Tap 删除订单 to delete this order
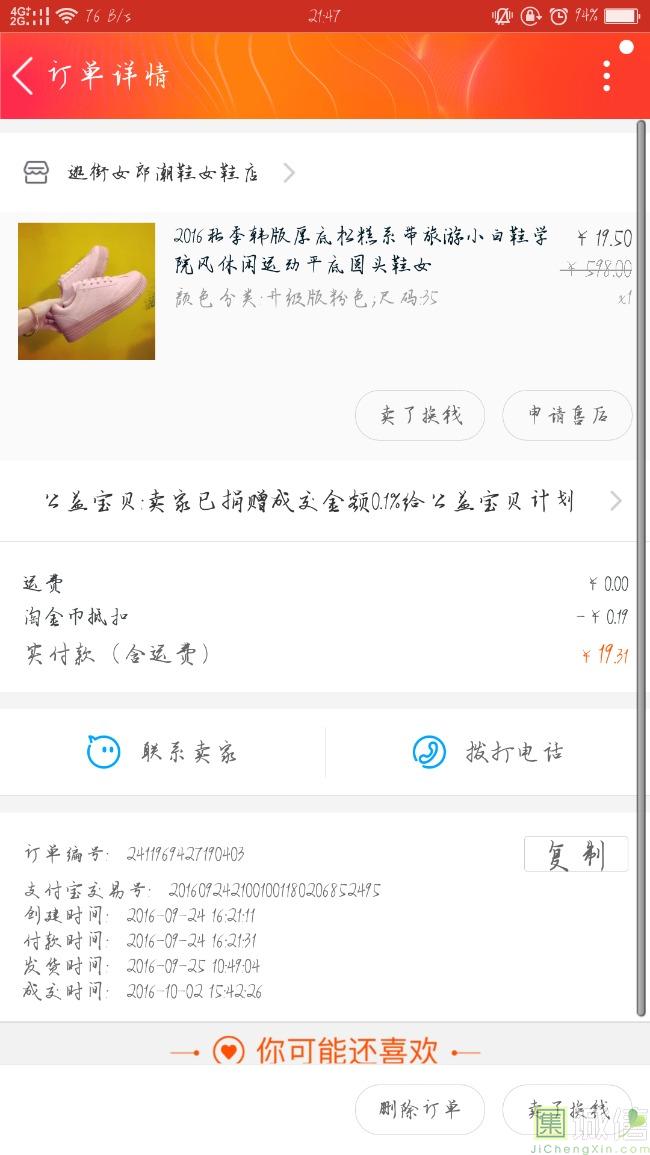Image resolution: width=650 pixels, height=1155 pixels. [x=420, y=1109]
